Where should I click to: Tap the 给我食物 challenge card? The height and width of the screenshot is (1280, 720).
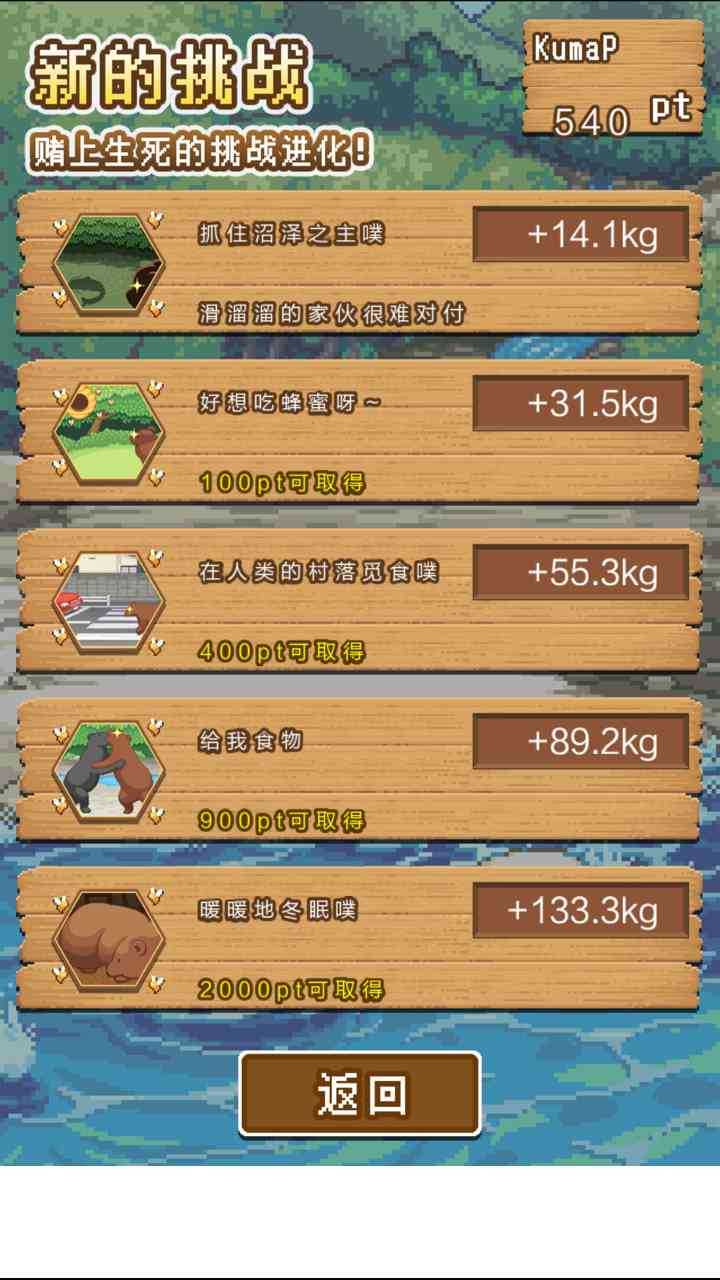point(360,769)
